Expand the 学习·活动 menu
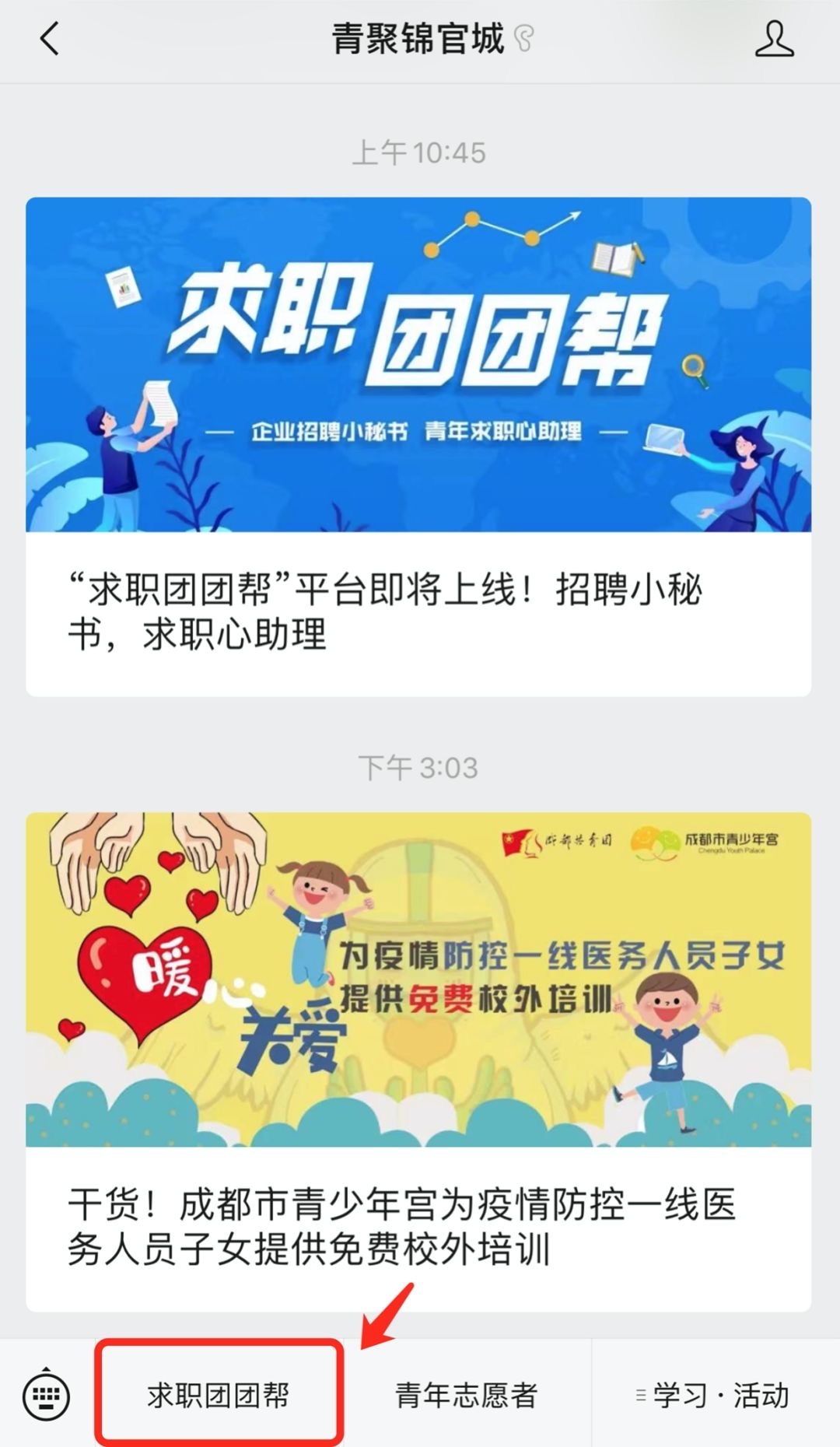840x1447 pixels. (x=714, y=1396)
